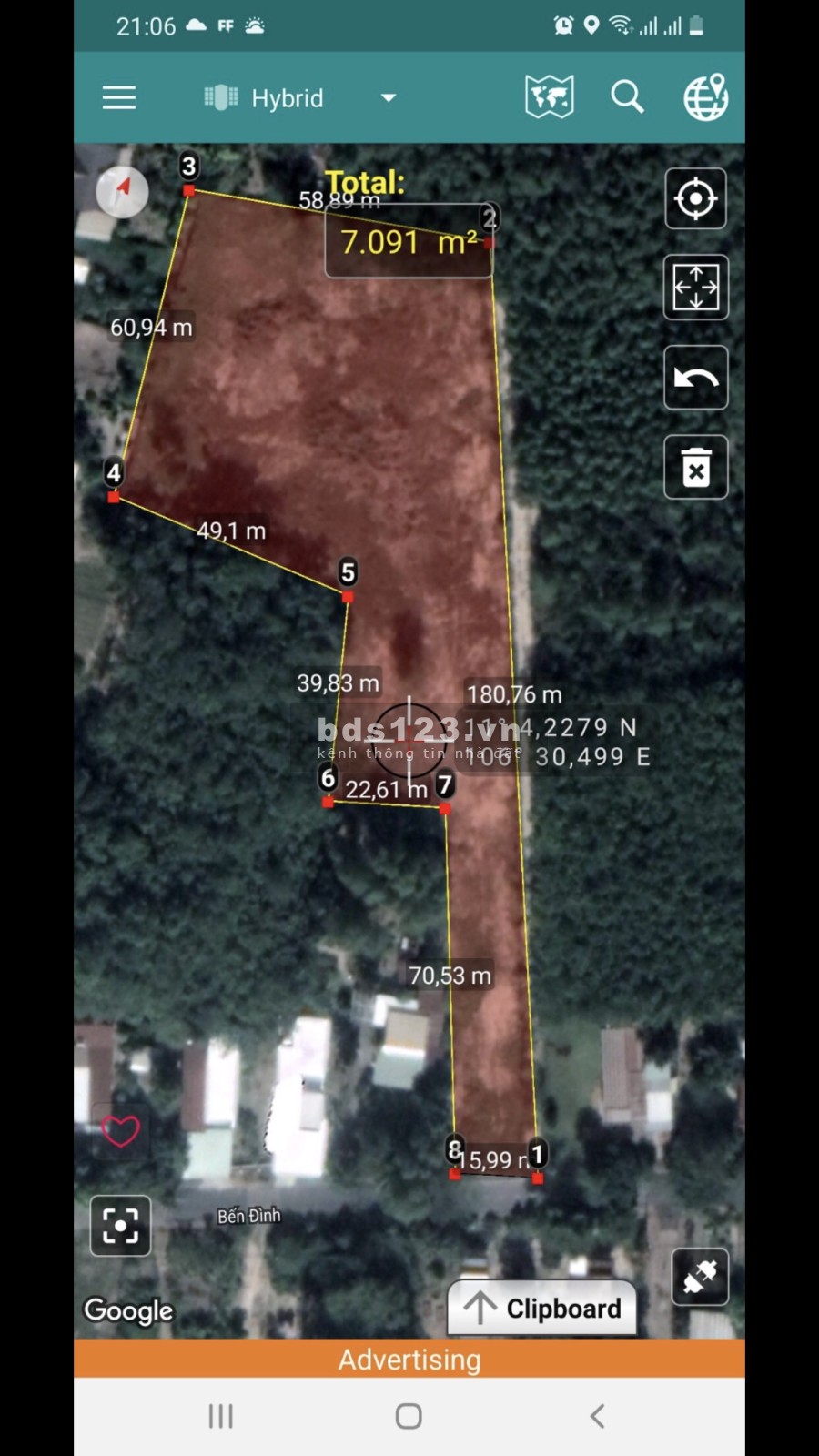Screen dimensions: 819x1456
Task: Delete the measurement with trash icon
Action: tap(695, 468)
